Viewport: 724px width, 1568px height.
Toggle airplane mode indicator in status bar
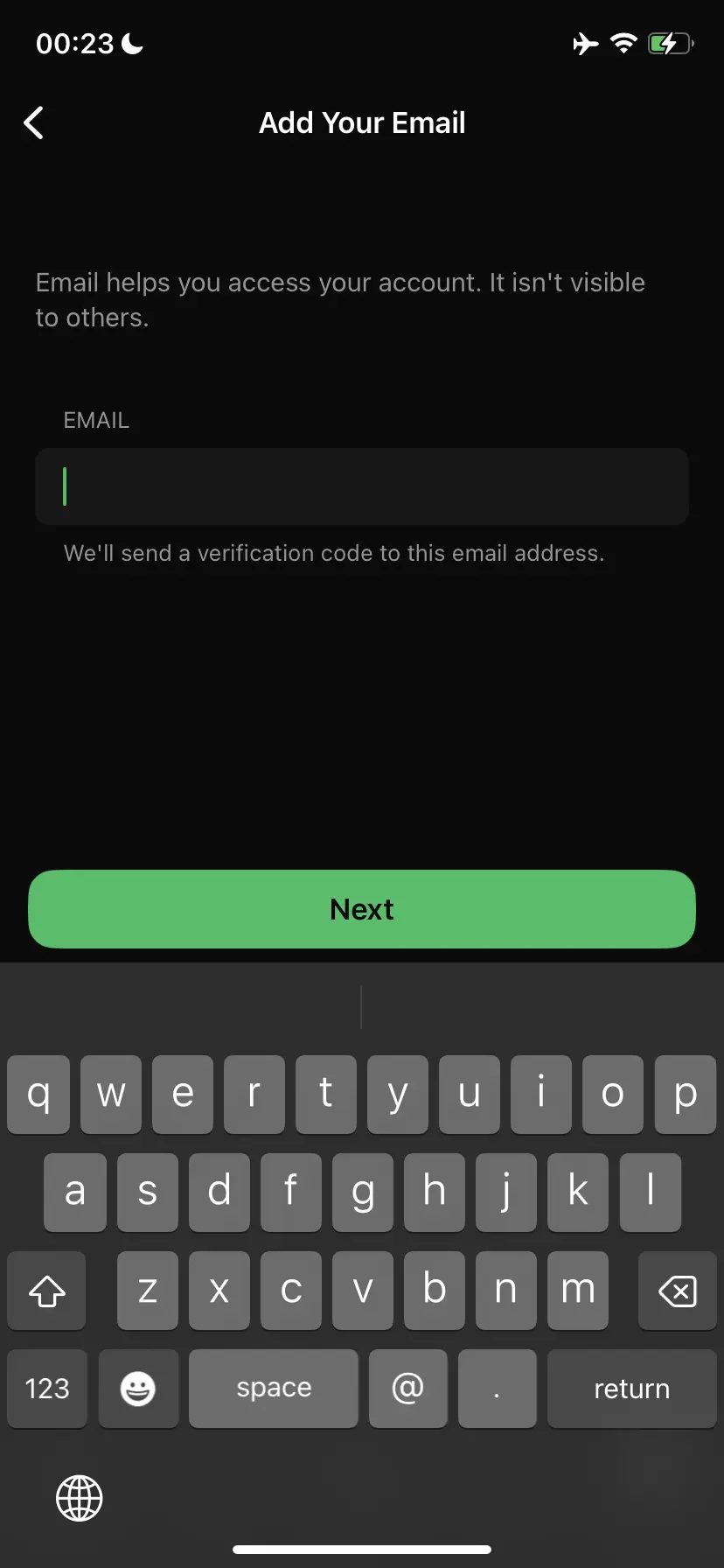click(584, 43)
